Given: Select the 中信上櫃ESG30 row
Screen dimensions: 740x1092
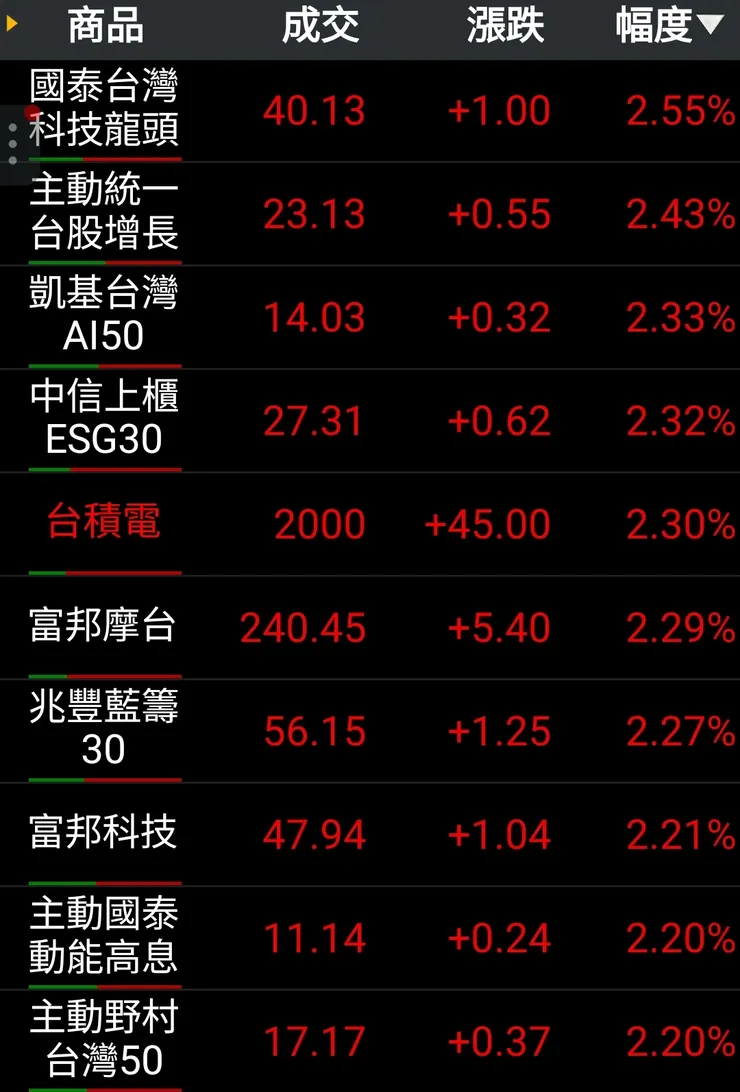Looking at the screenshot, I should click(x=104, y=419).
